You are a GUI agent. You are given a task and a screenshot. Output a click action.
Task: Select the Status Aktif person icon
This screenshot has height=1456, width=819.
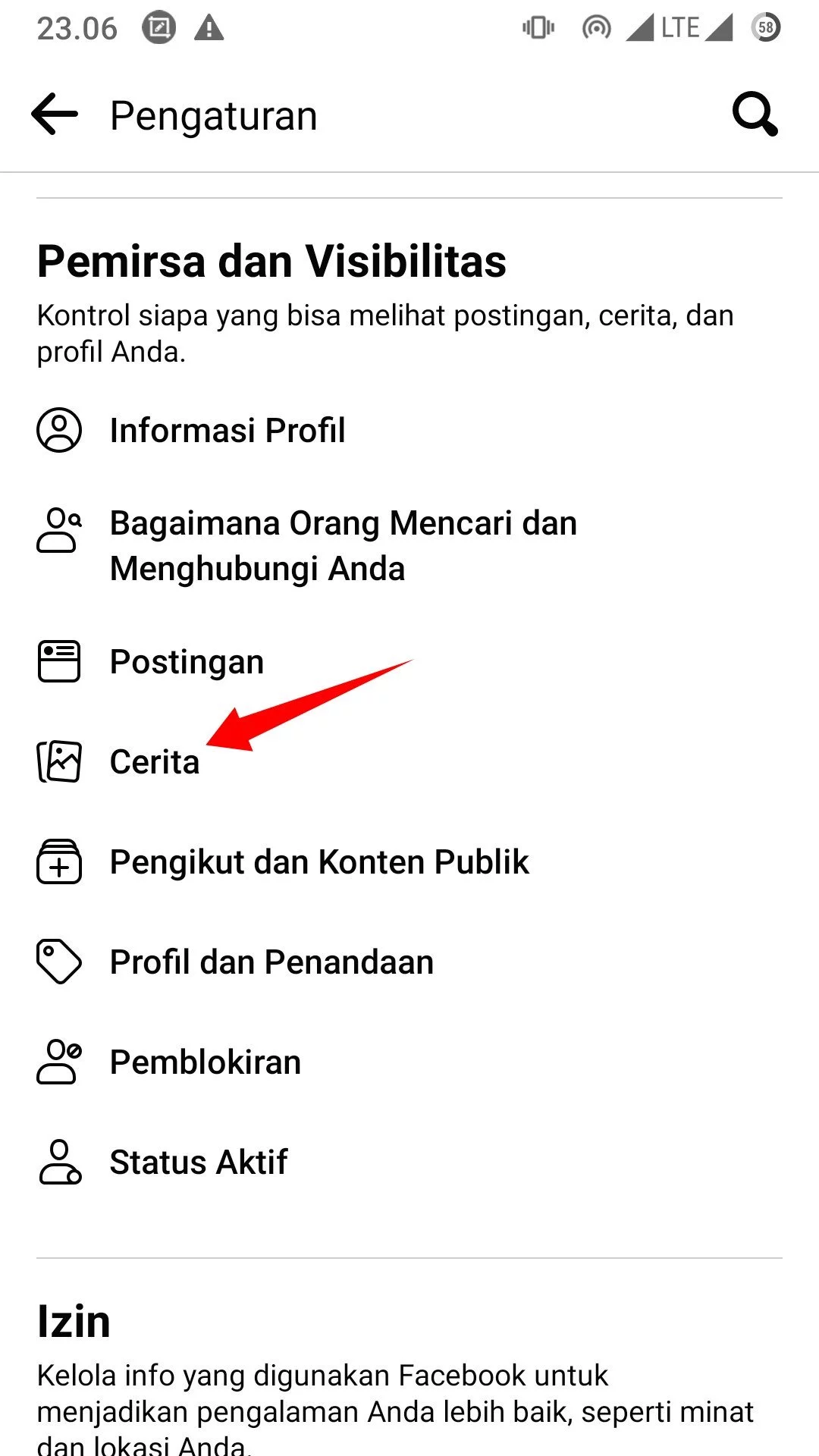[x=60, y=1162]
